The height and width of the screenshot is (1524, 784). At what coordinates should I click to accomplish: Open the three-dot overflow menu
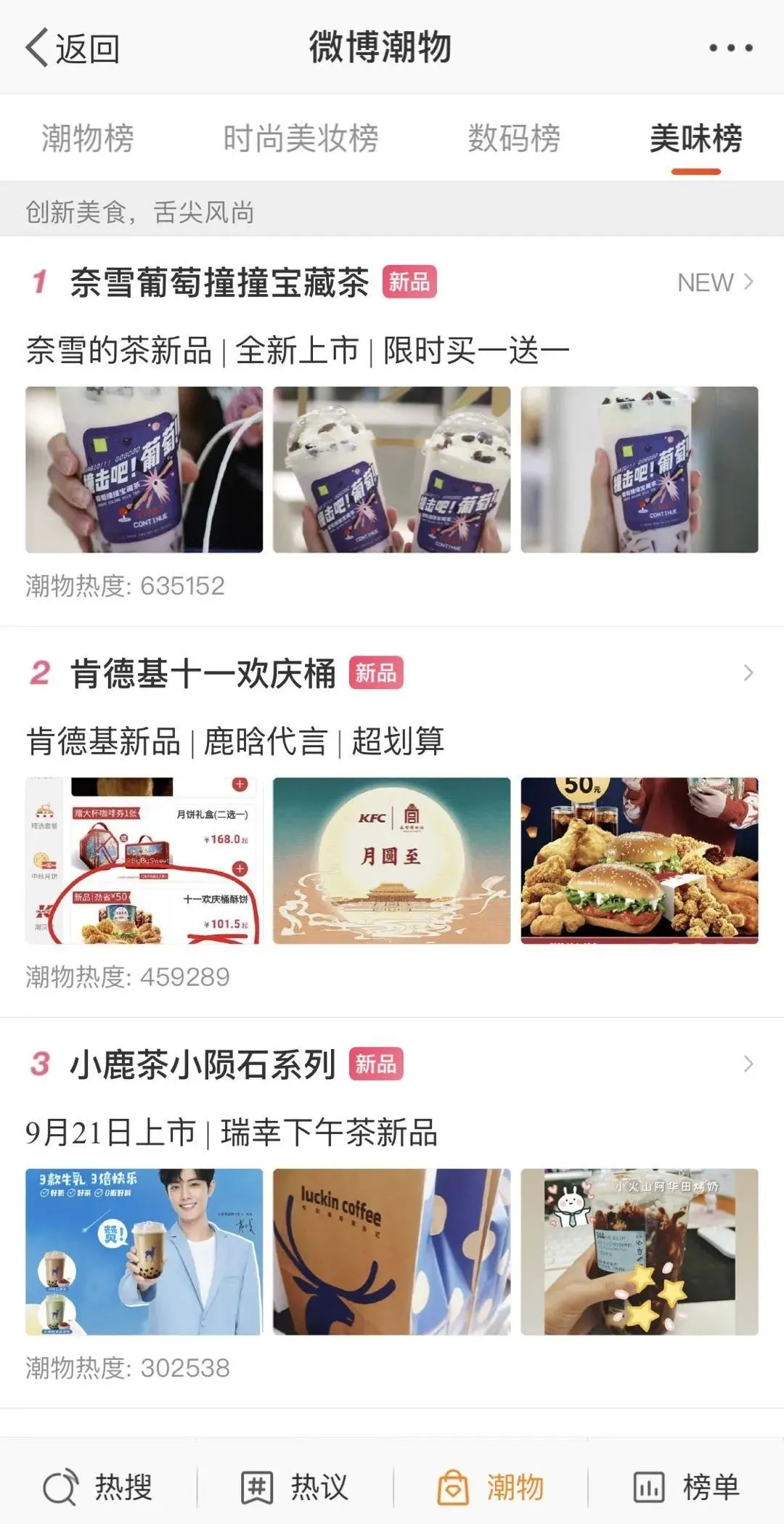pos(730,49)
